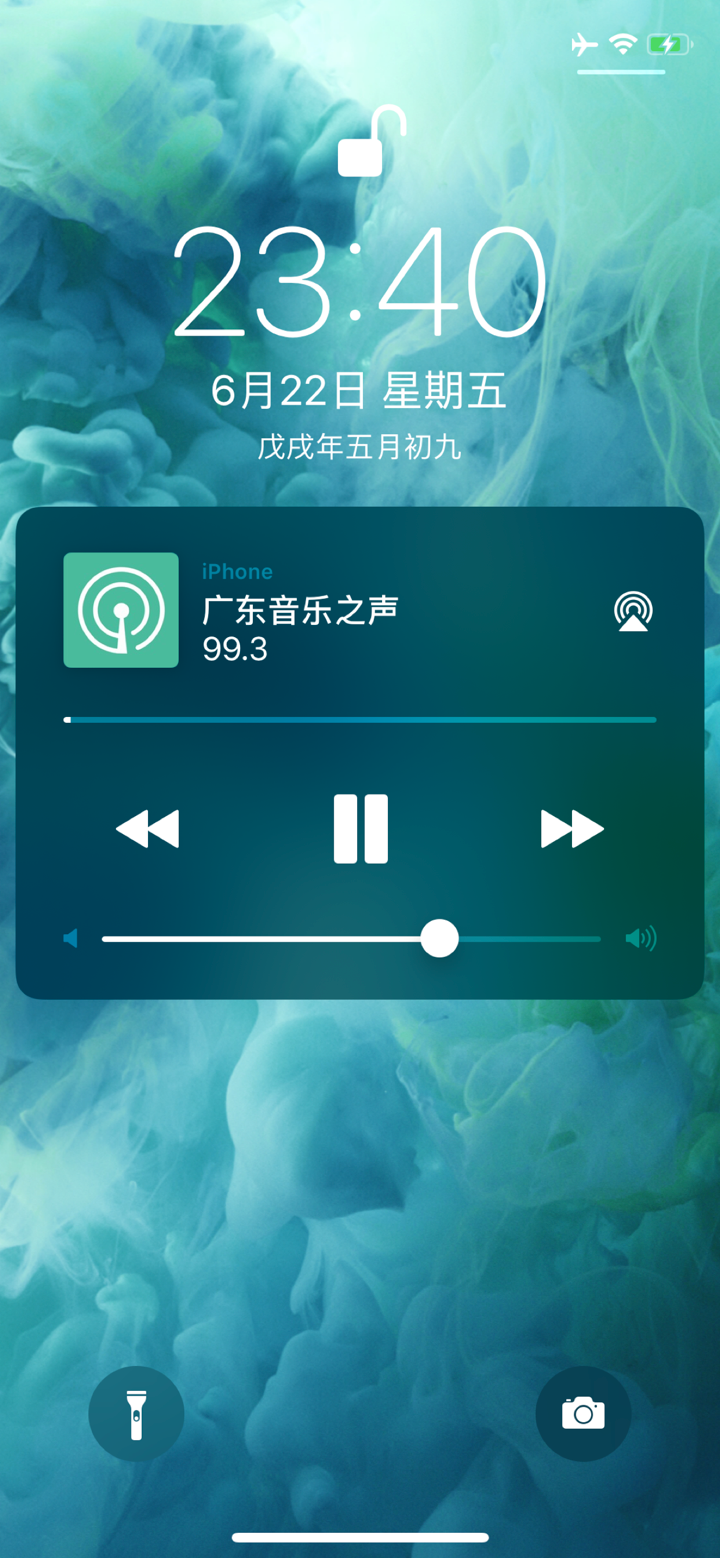Pause the playing radio stream
The height and width of the screenshot is (1558, 720).
point(361,828)
